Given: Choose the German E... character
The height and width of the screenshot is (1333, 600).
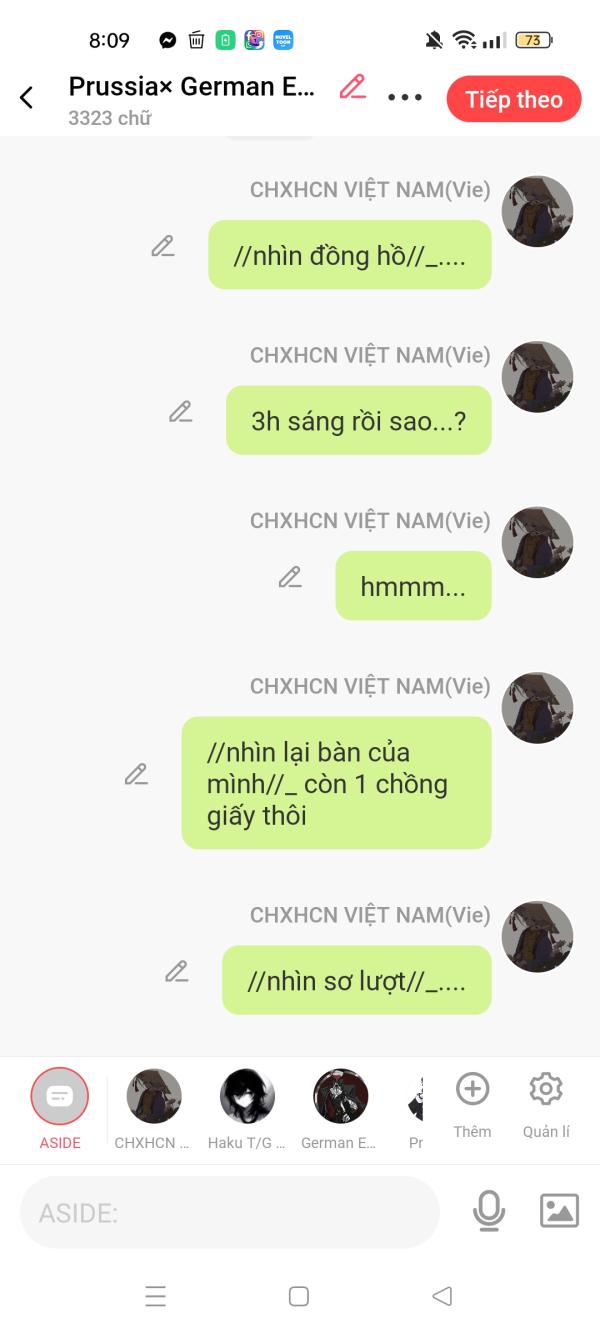Looking at the screenshot, I should coord(340,1097).
